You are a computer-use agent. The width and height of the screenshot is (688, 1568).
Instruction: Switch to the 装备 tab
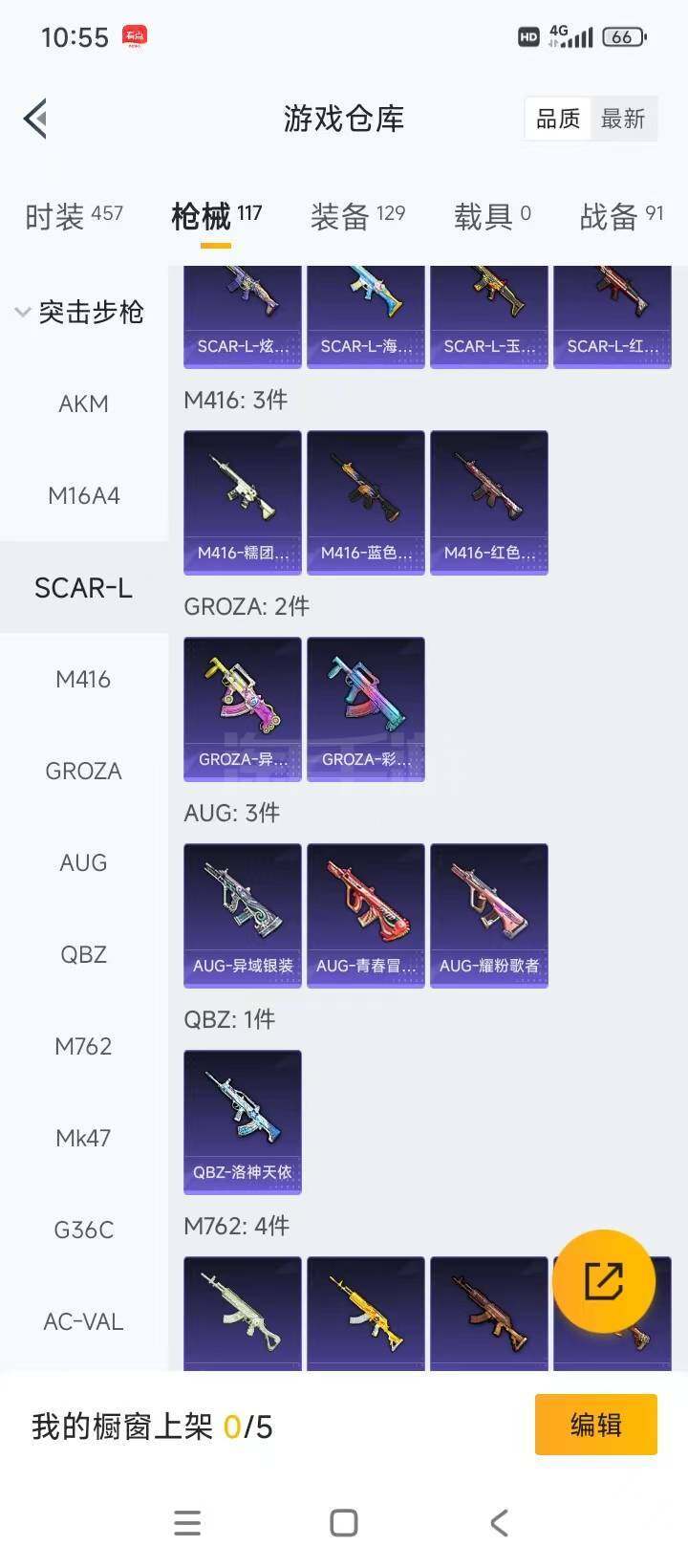pyautogui.click(x=357, y=216)
